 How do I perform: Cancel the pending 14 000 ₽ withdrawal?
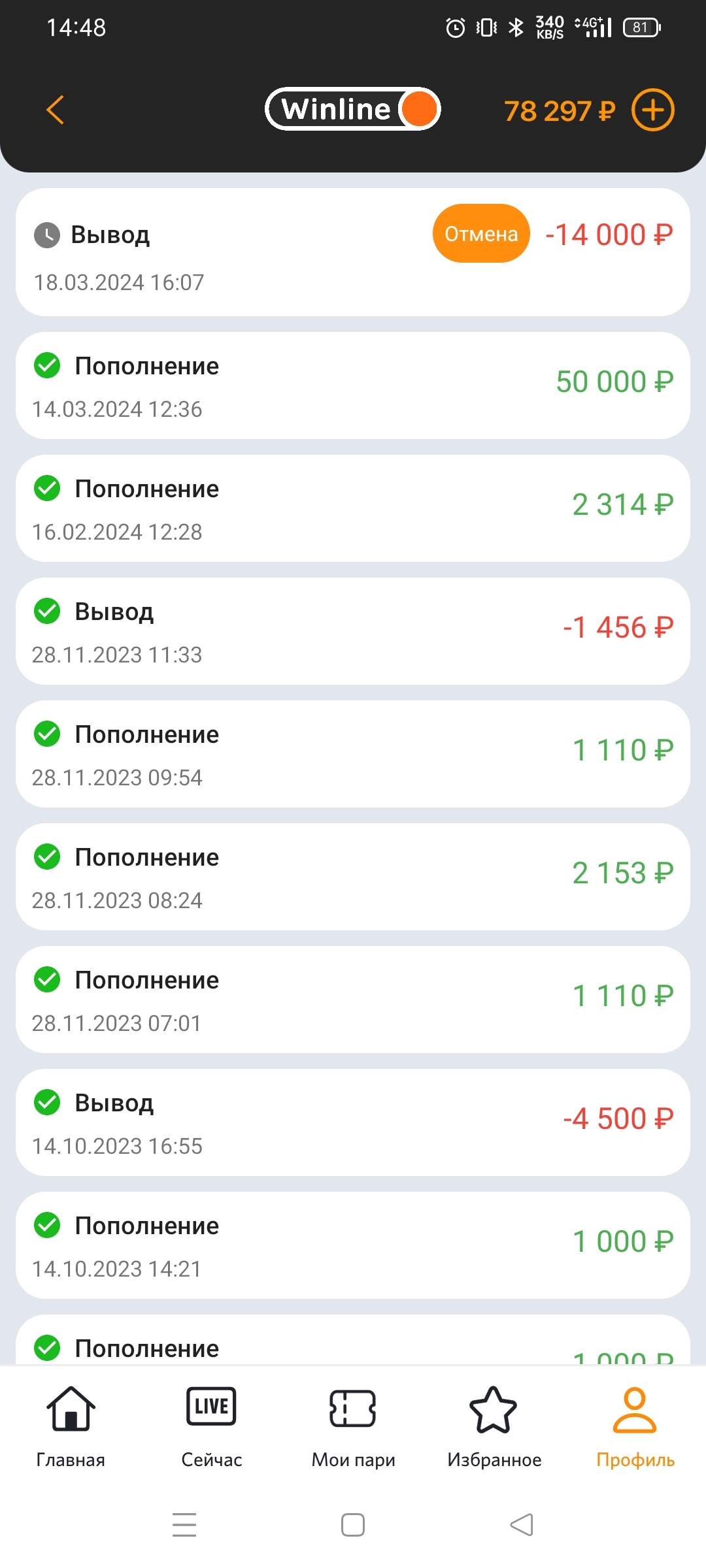point(481,233)
